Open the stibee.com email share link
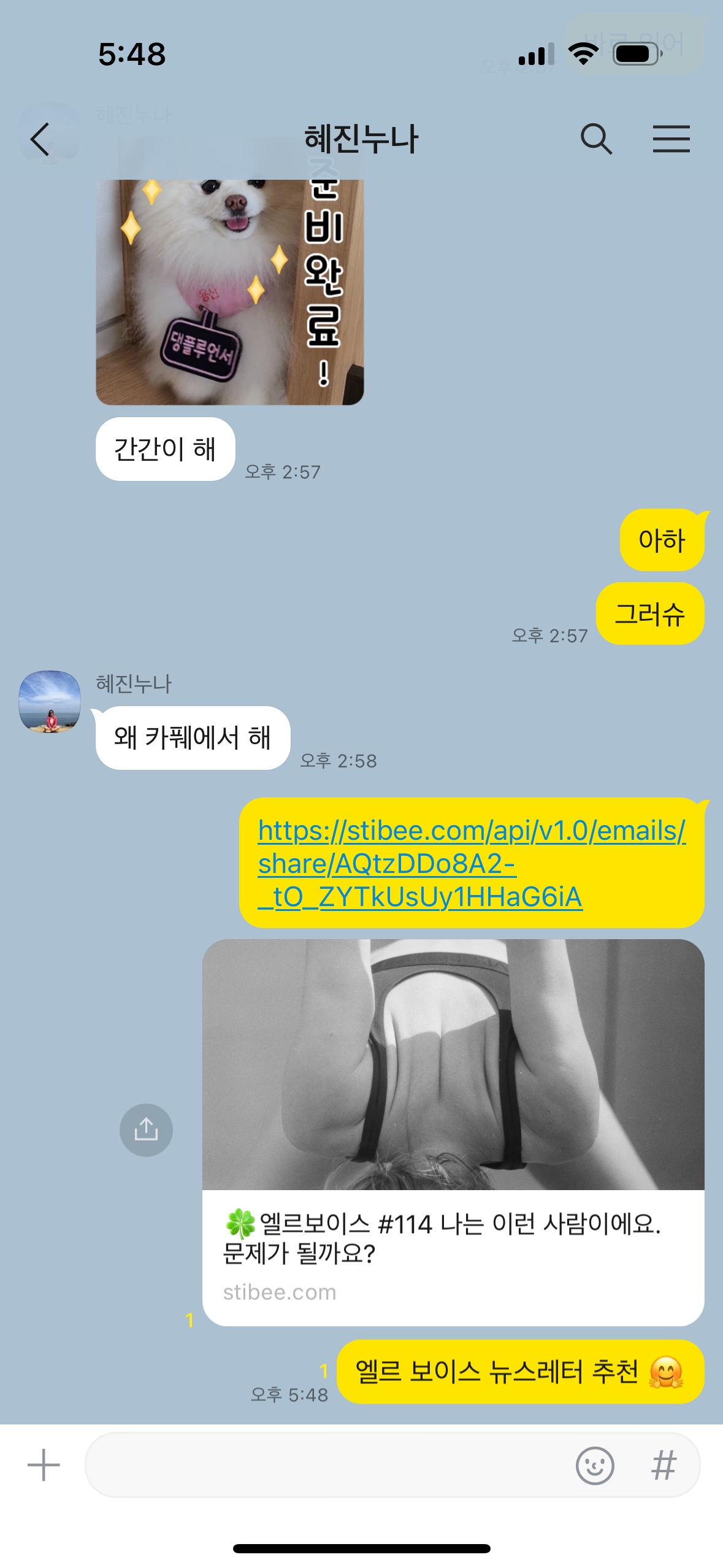The image size is (723, 1568). [x=471, y=863]
